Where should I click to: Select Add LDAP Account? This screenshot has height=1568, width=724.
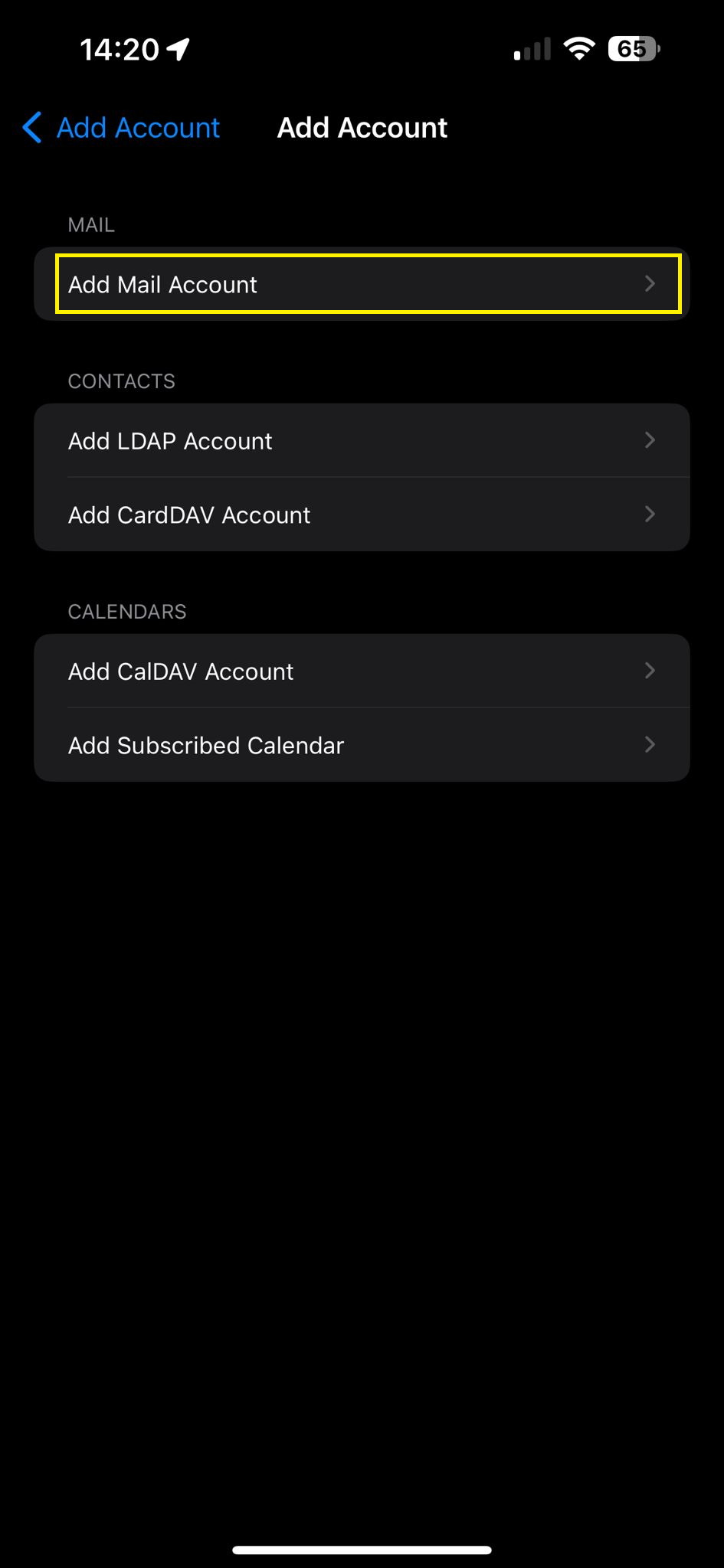click(x=362, y=441)
